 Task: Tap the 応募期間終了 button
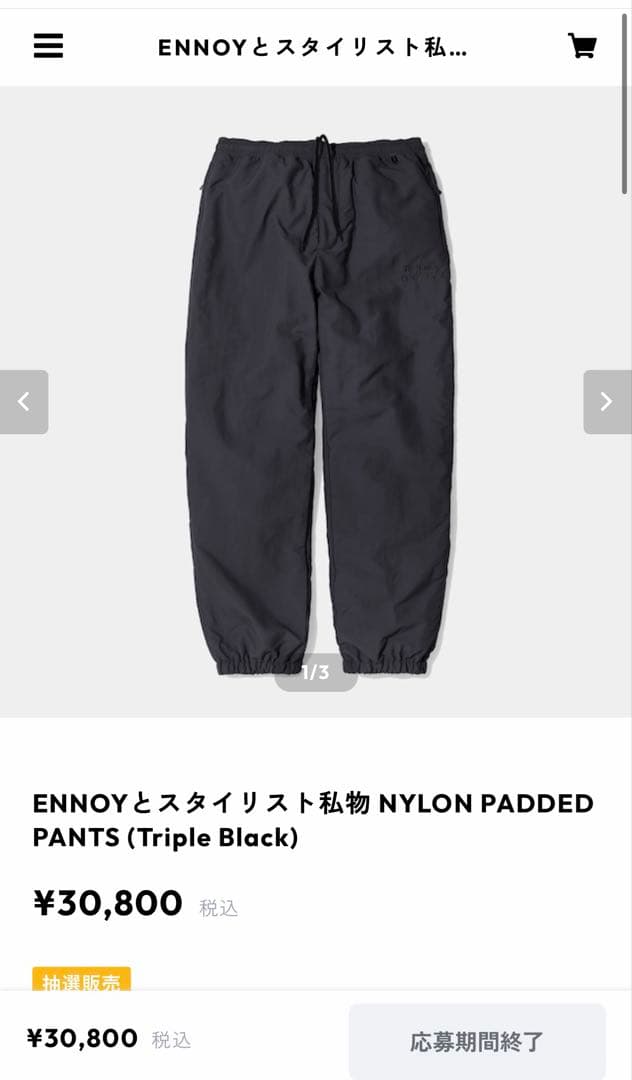(477, 1041)
